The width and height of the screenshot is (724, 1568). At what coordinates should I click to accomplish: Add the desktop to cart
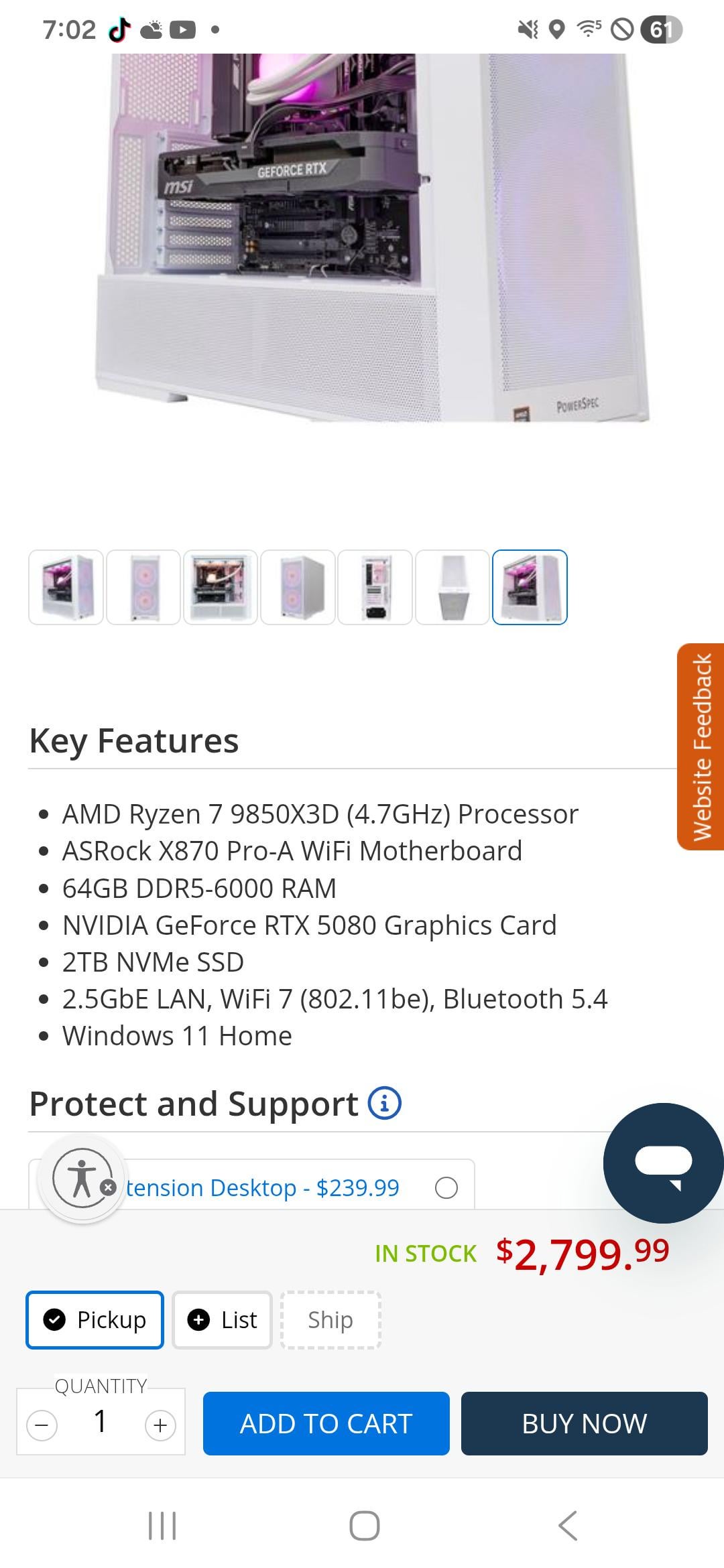[326, 1423]
